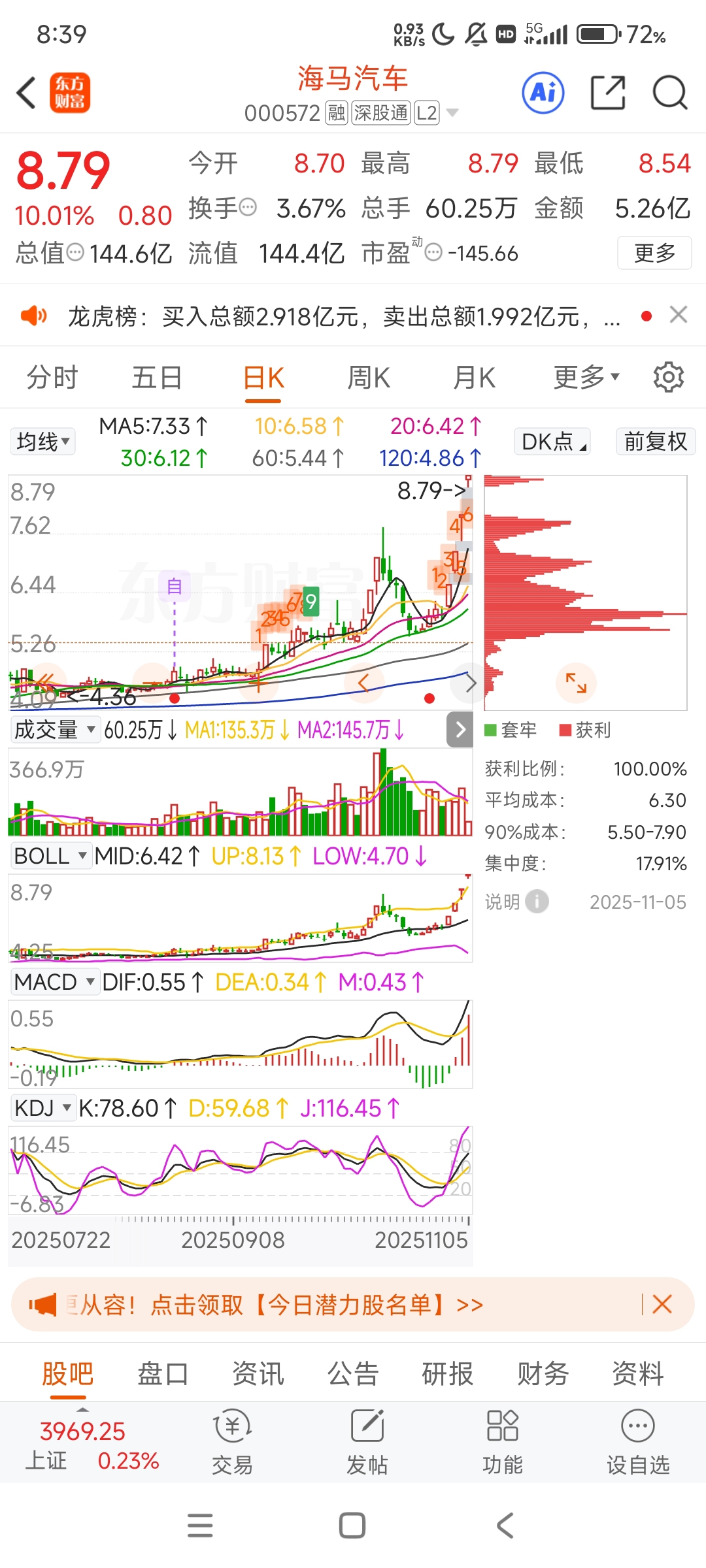706x1568 pixels.
Task: Tap 更多 button for more quote data
Action: 654,253
